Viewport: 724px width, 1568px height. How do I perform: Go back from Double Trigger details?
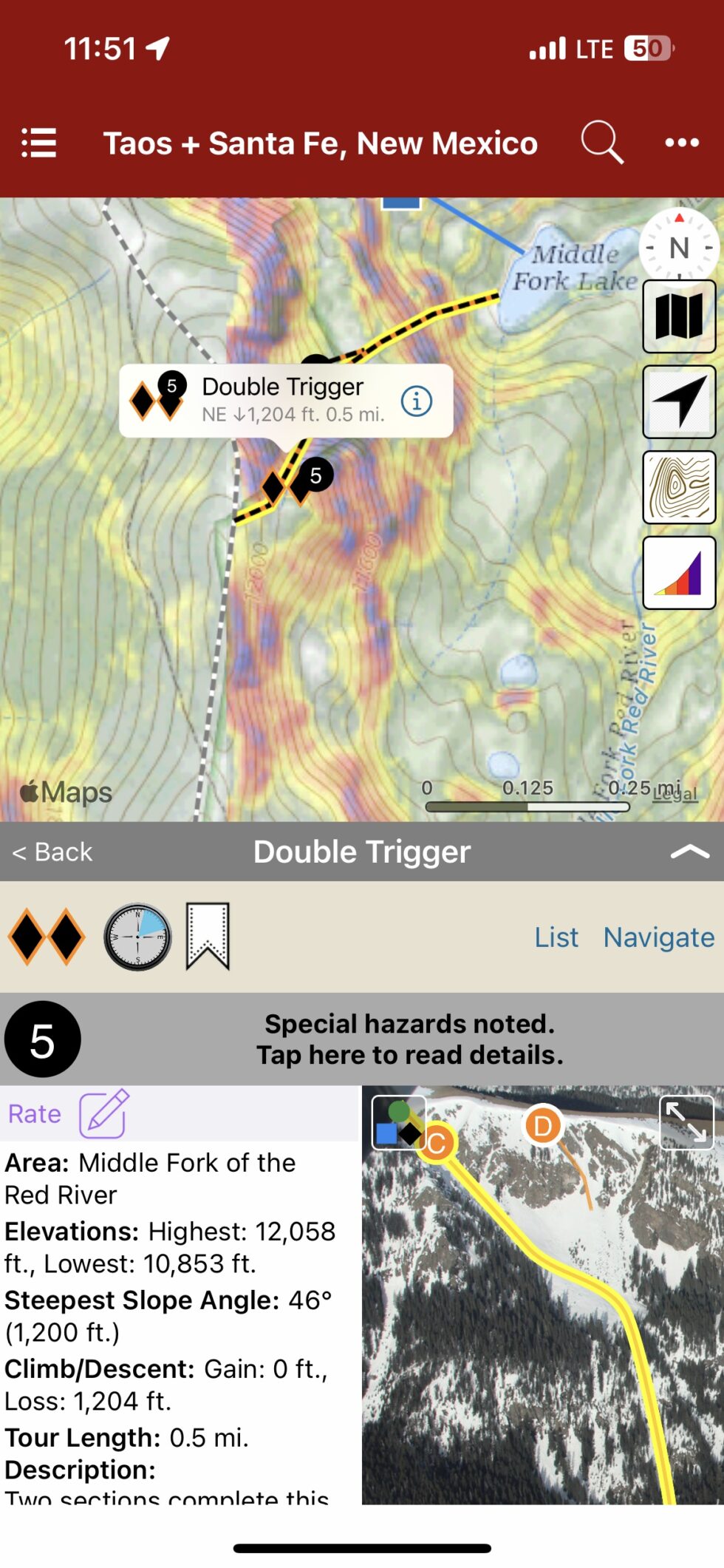(x=53, y=852)
